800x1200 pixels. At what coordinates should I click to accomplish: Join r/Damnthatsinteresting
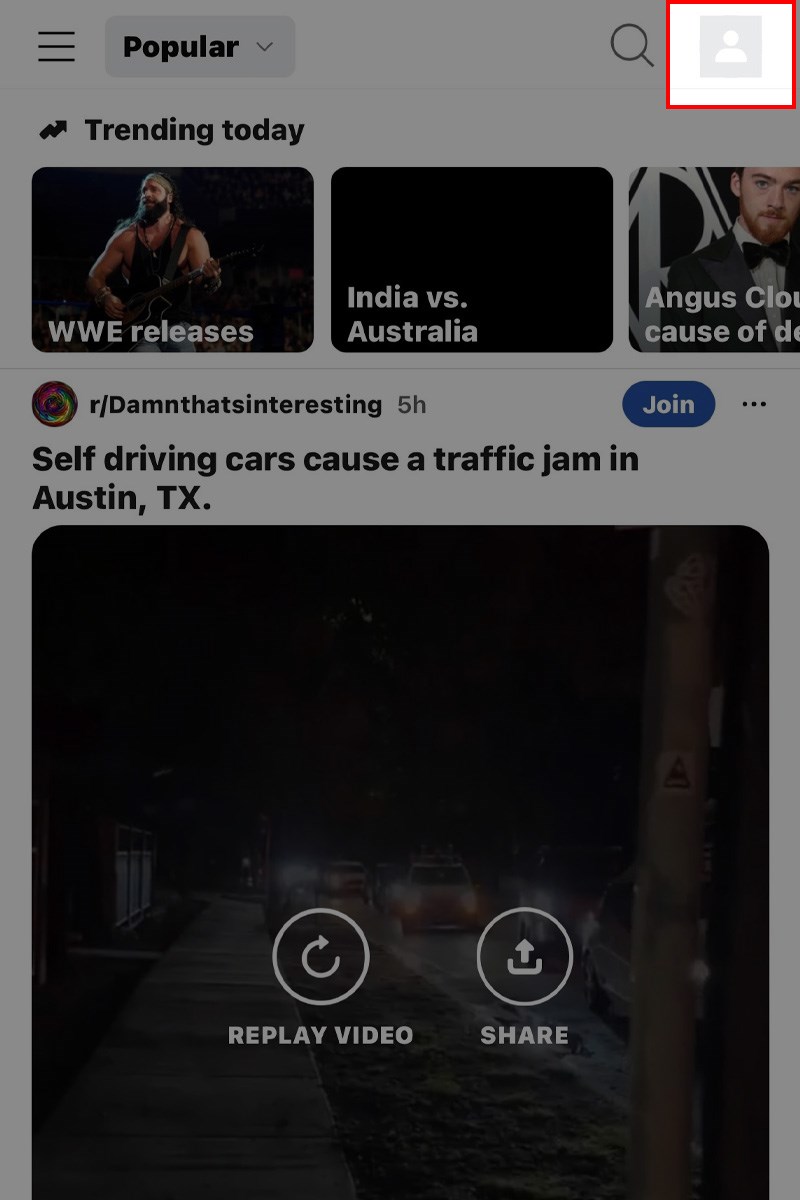click(668, 405)
